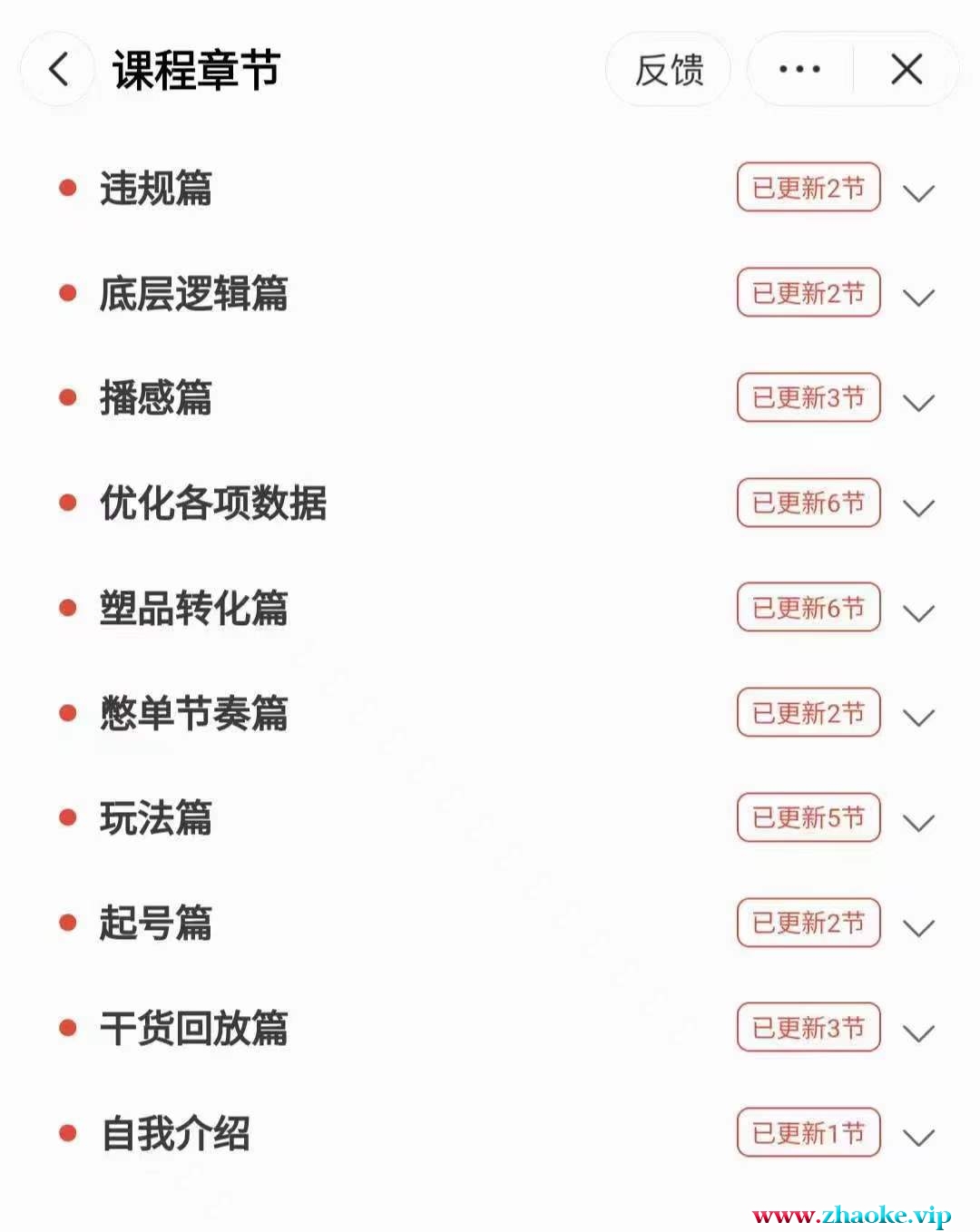
Task: Open the three-dot more options menu
Action: (x=799, y=69)
